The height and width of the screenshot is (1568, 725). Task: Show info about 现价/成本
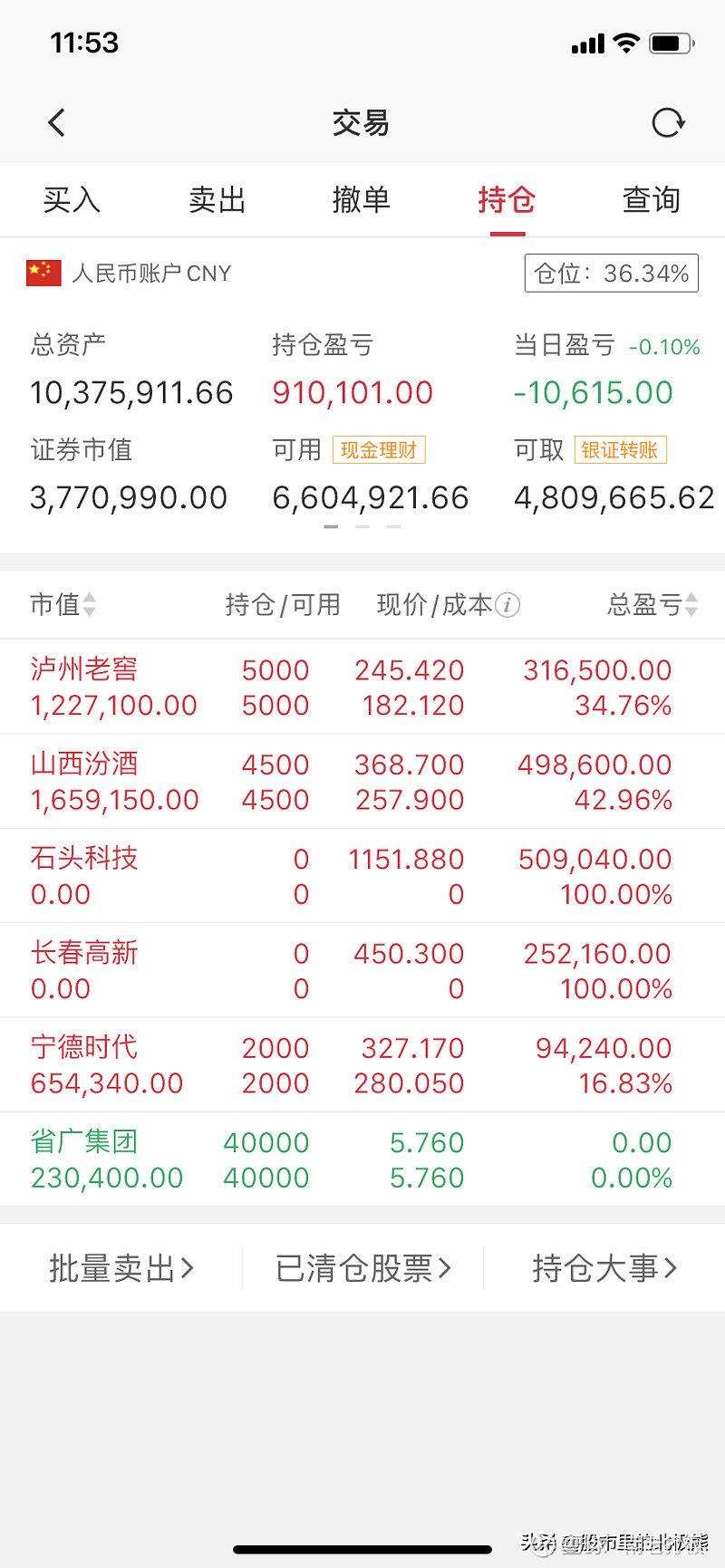[508, 604]
